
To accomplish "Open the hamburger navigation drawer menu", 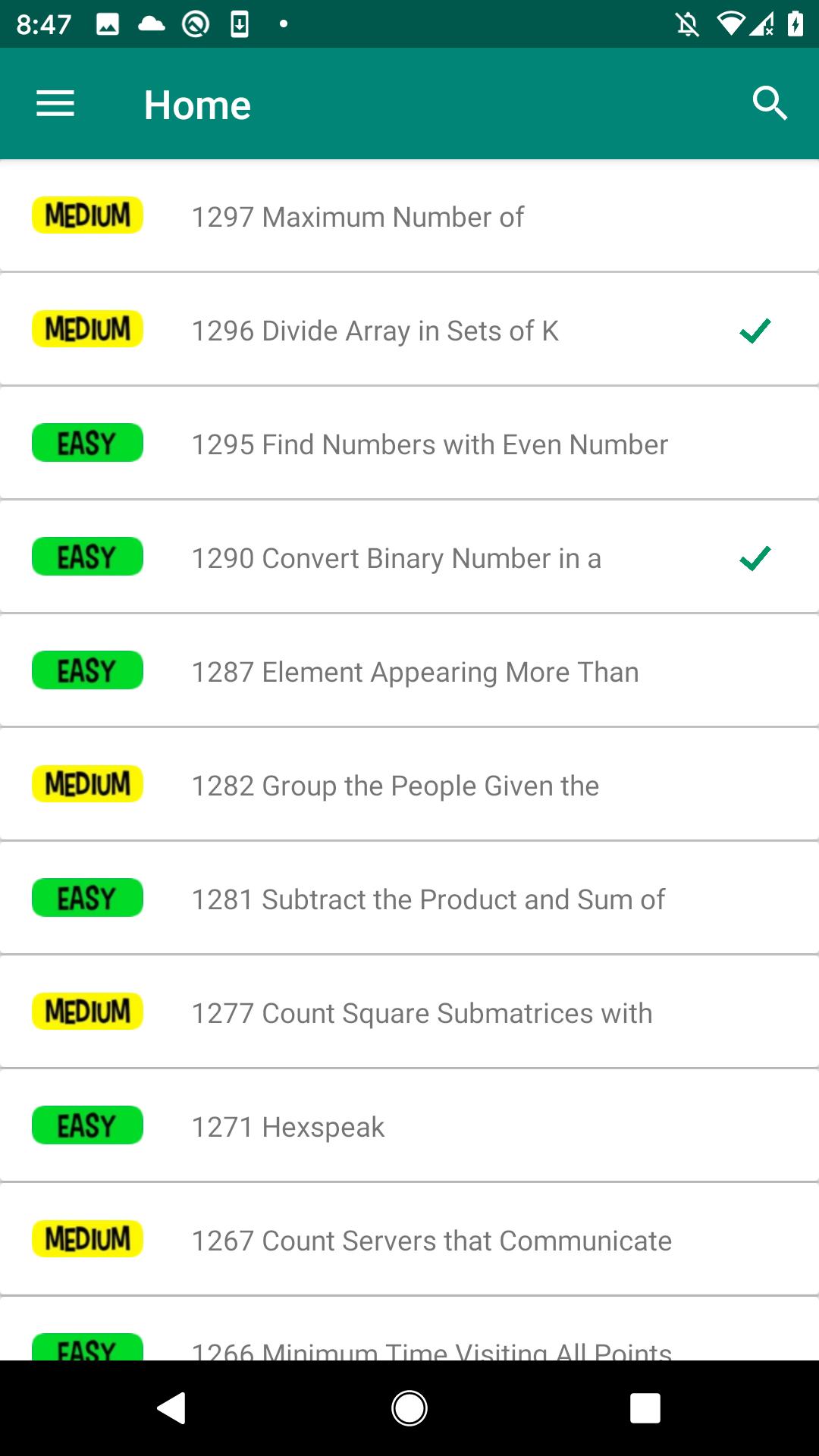I will 55,104.
